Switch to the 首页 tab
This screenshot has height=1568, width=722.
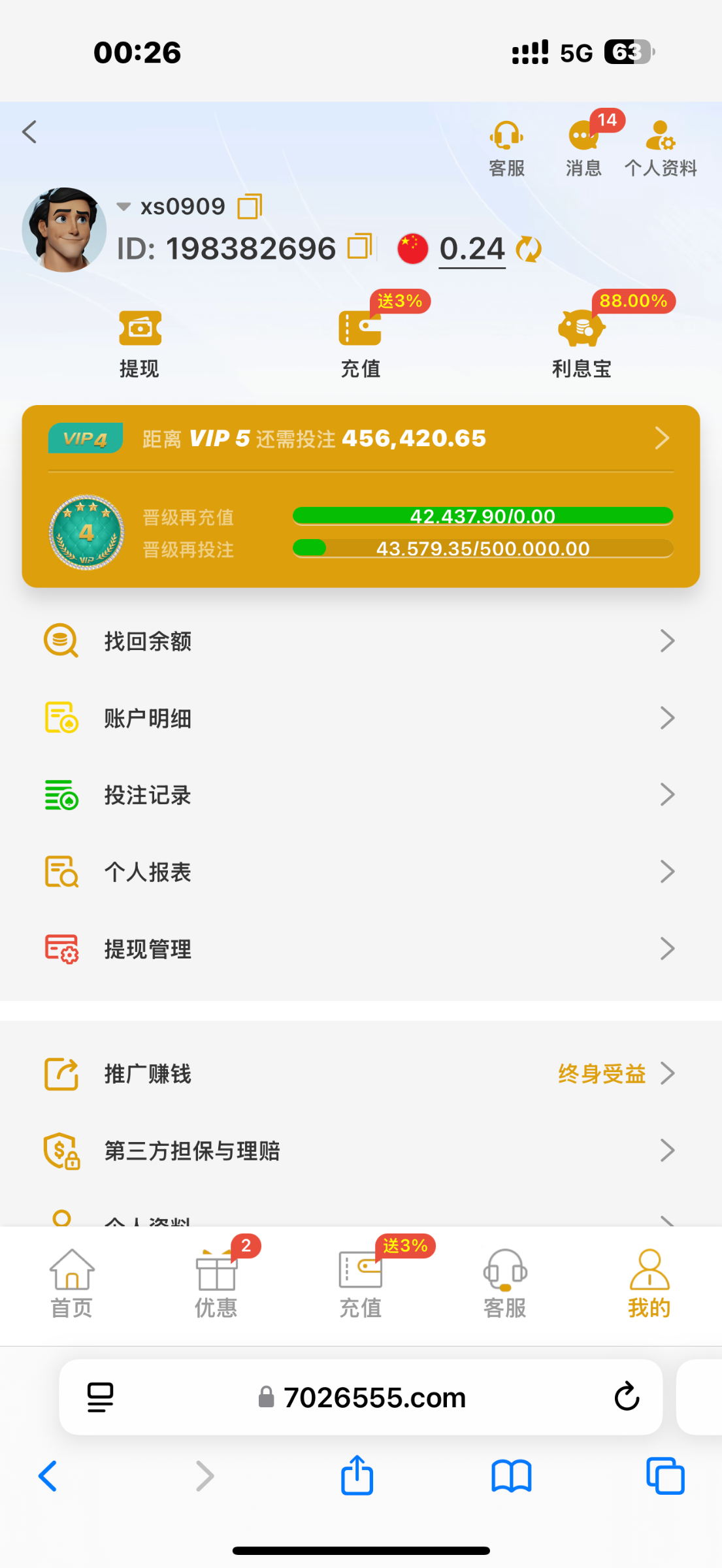(x=71, y=1284)
